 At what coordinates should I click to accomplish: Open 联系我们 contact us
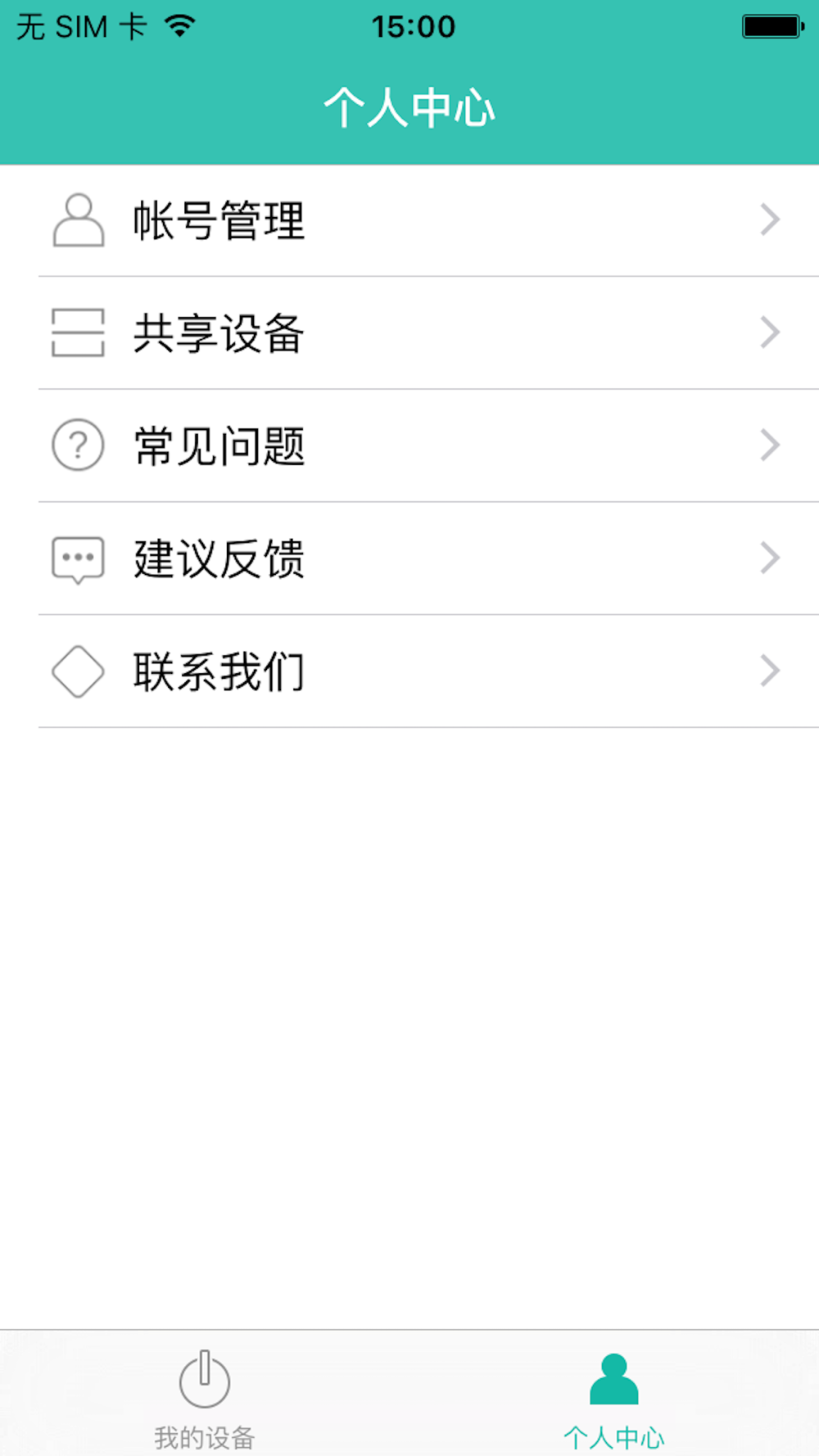tap(409, 672)
